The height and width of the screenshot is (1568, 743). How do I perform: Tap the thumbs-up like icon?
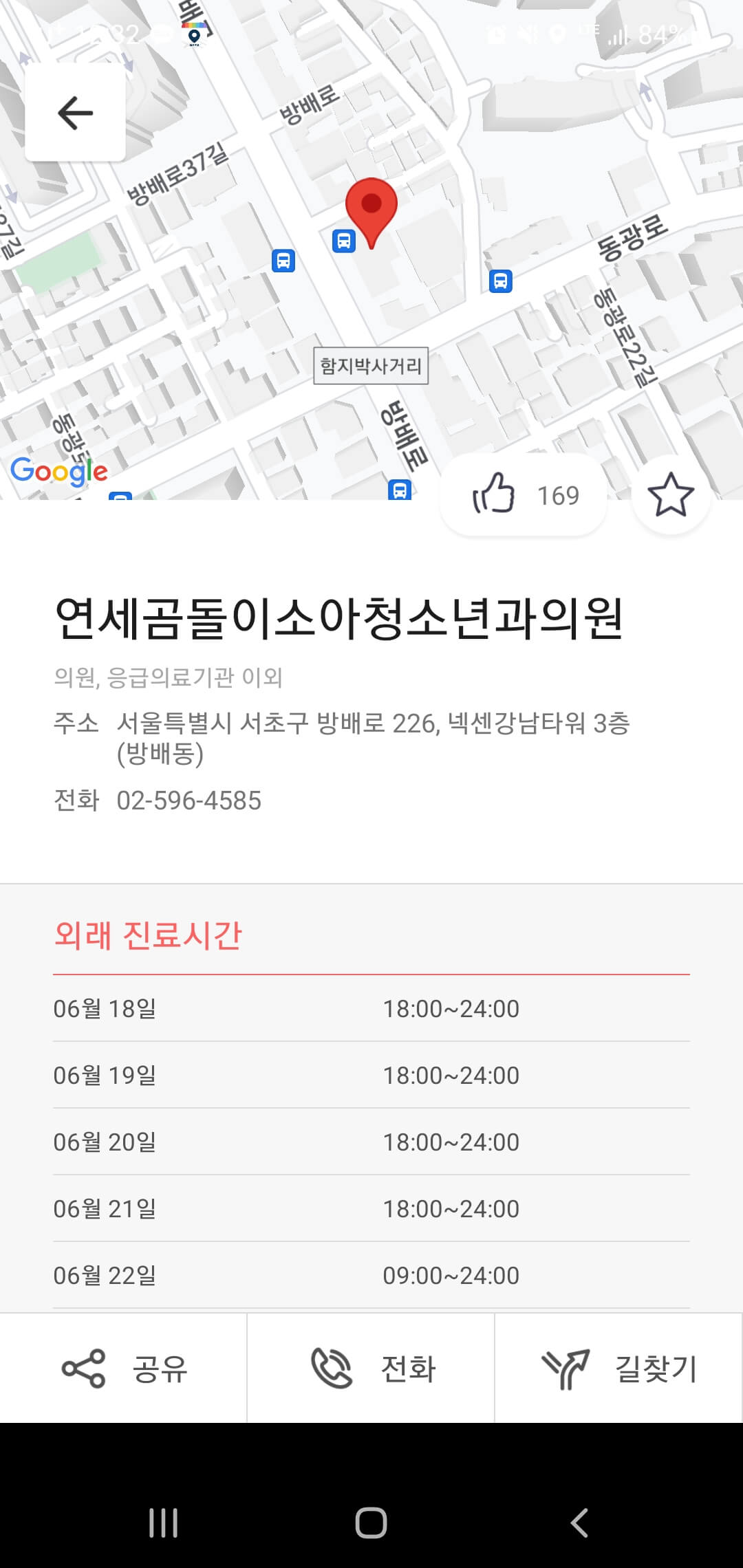tap(494, 494)
